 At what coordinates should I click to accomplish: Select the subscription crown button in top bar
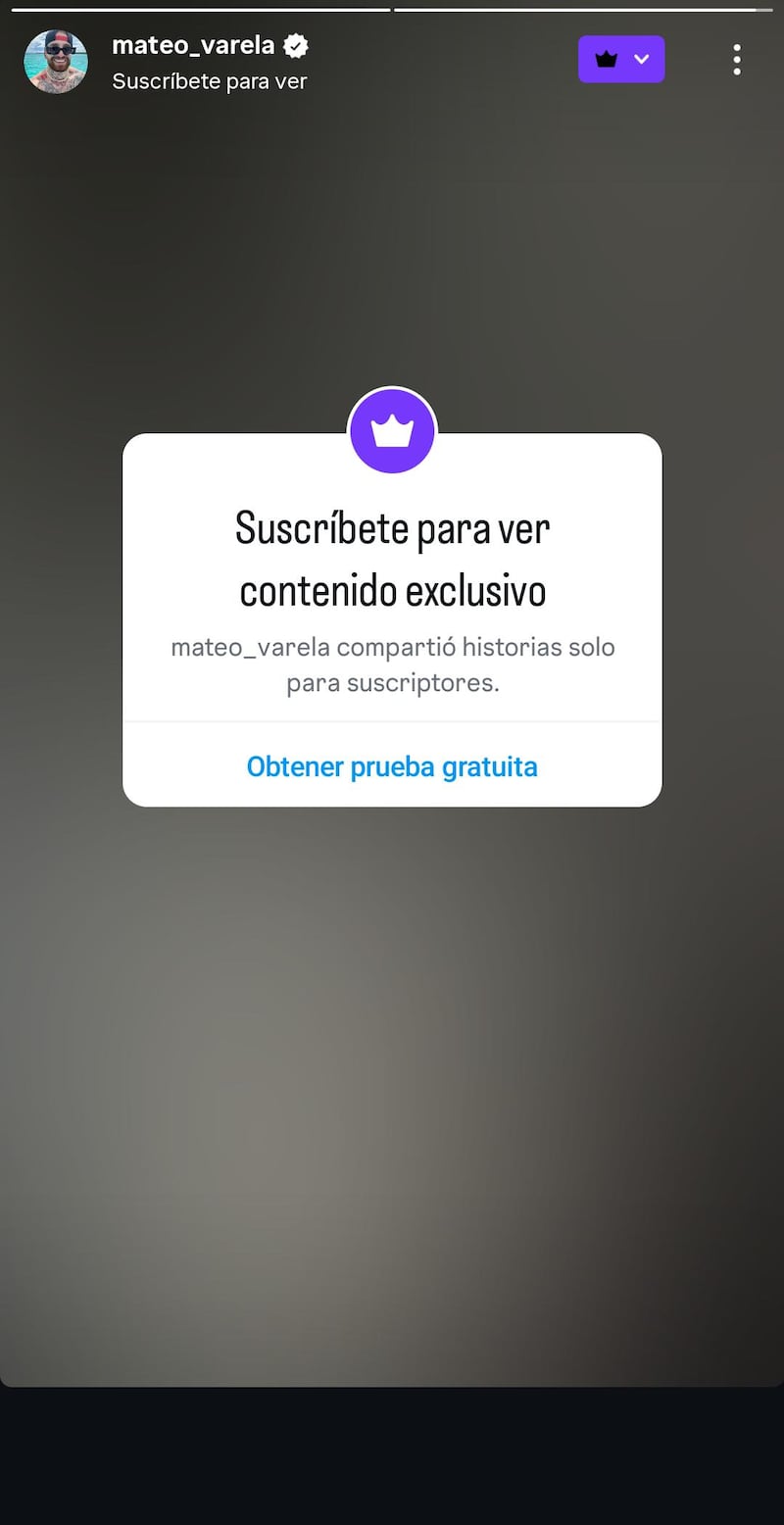click(607, 59)
